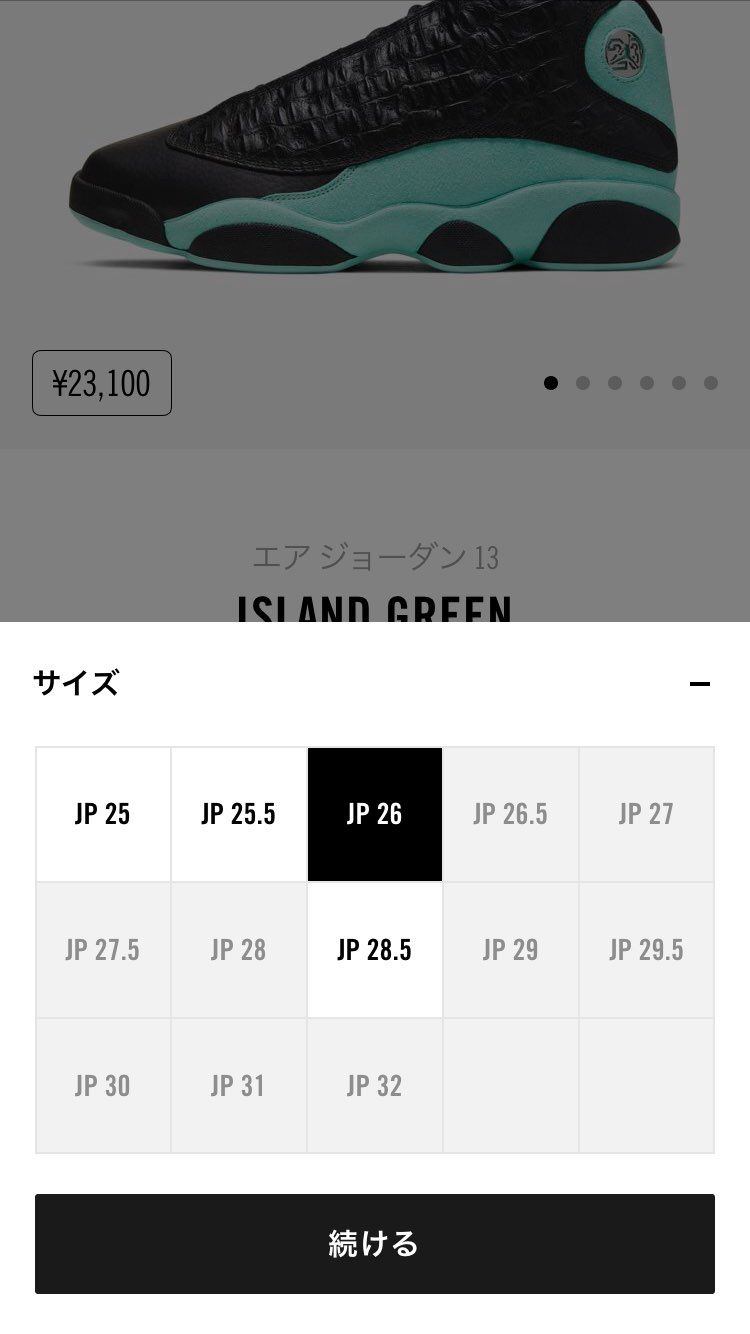
Task: Tap the selected JP 26 size
Action: tap(375, 814)
